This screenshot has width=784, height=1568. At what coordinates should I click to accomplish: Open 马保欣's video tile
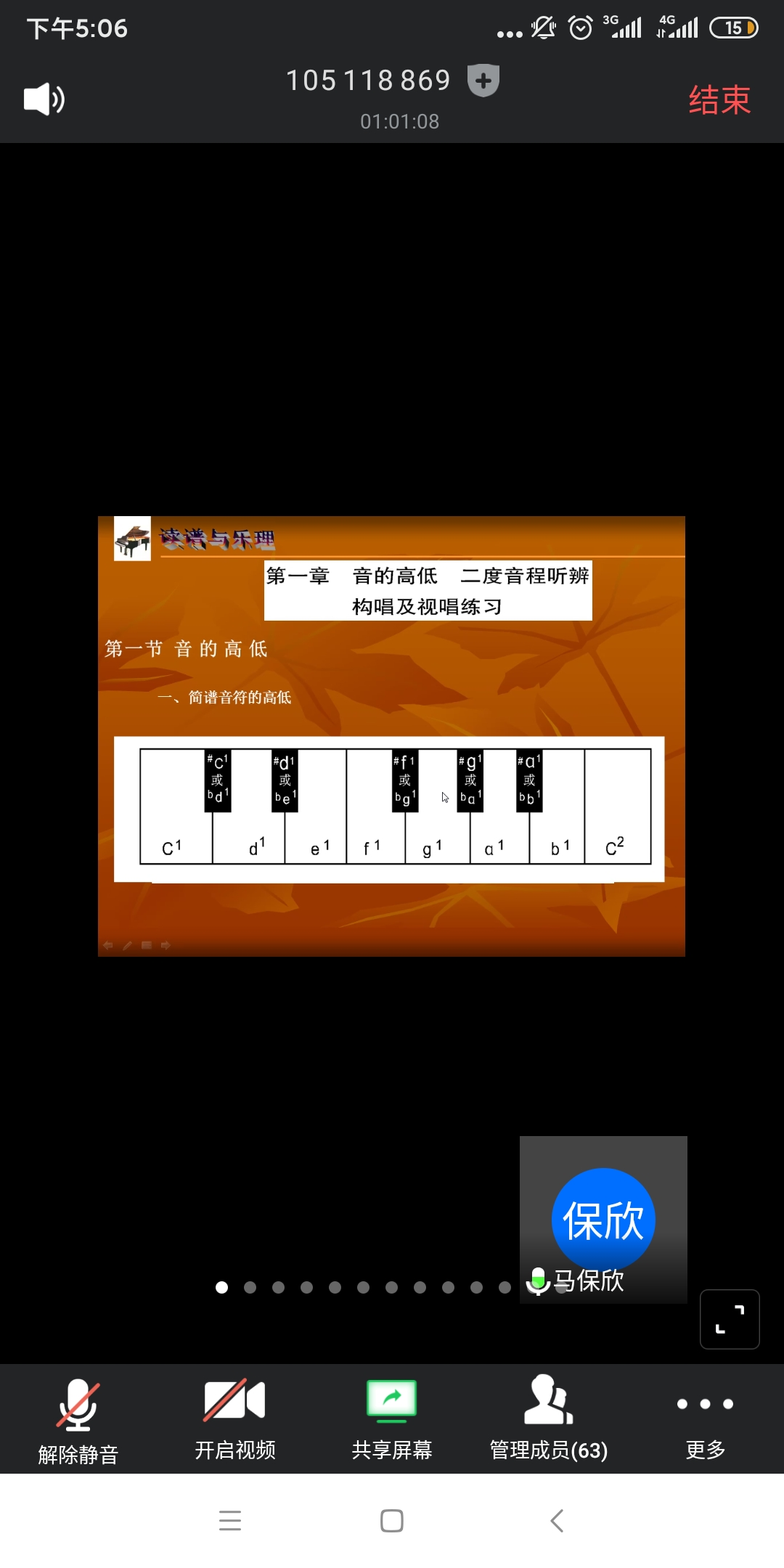(x=603, y=1220)
